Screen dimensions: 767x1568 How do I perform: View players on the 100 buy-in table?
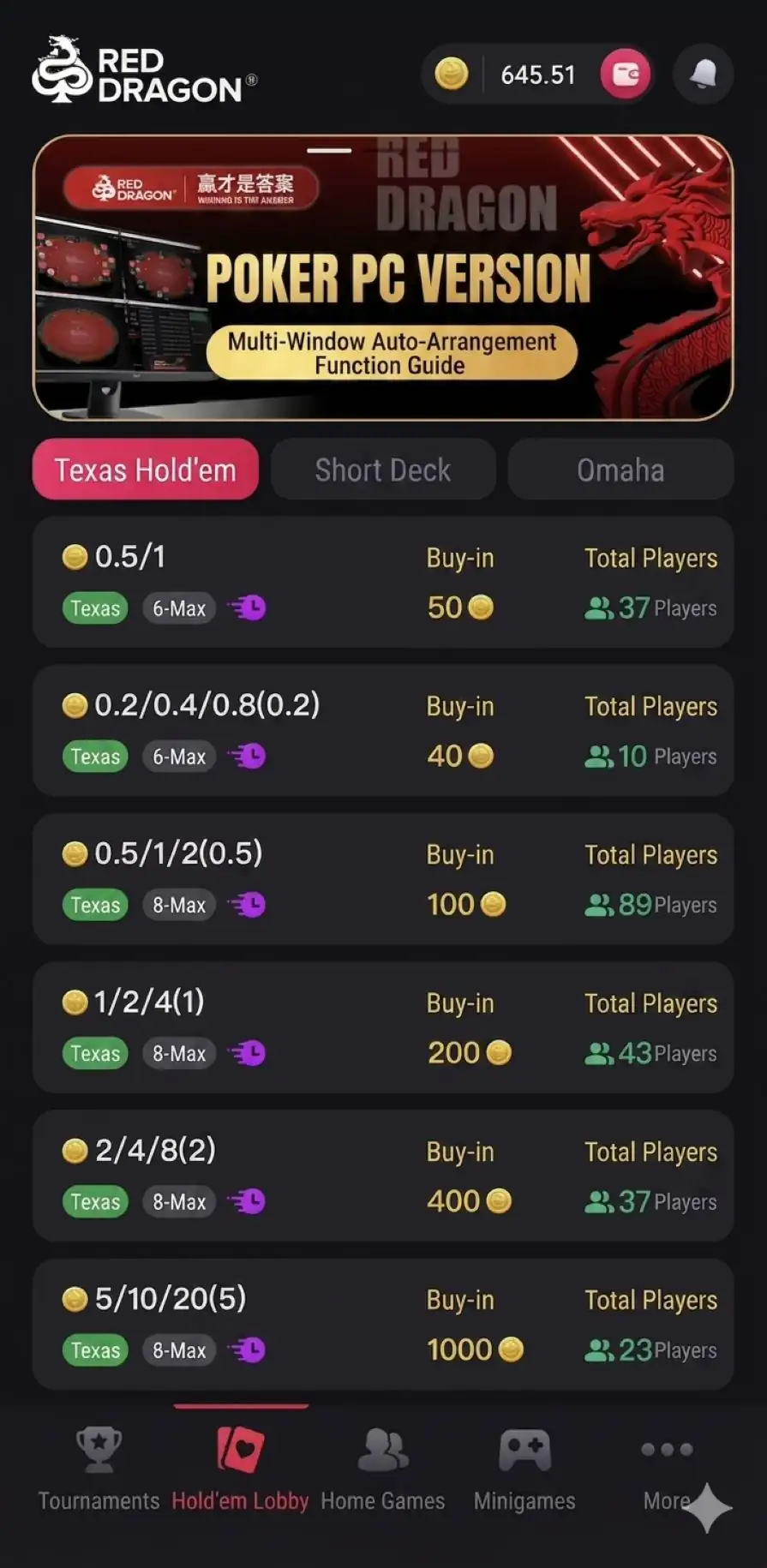pyautogui.click(x=650, y=905)
